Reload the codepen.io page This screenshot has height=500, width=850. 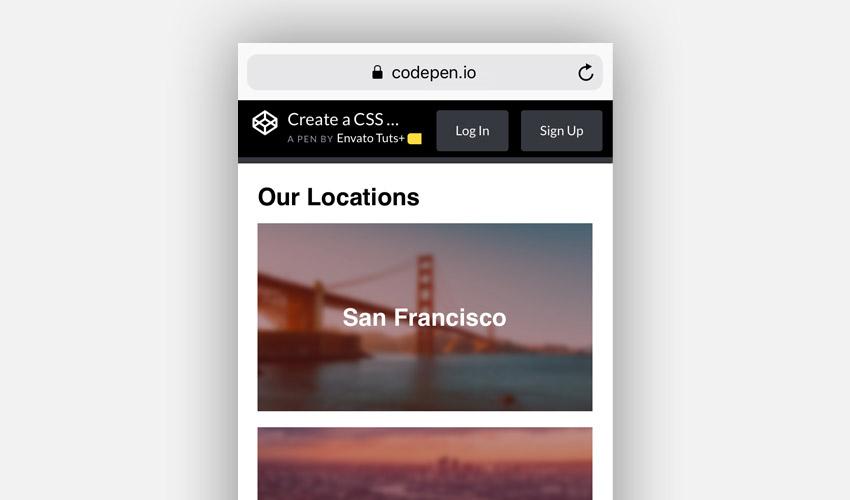point(586,72)
